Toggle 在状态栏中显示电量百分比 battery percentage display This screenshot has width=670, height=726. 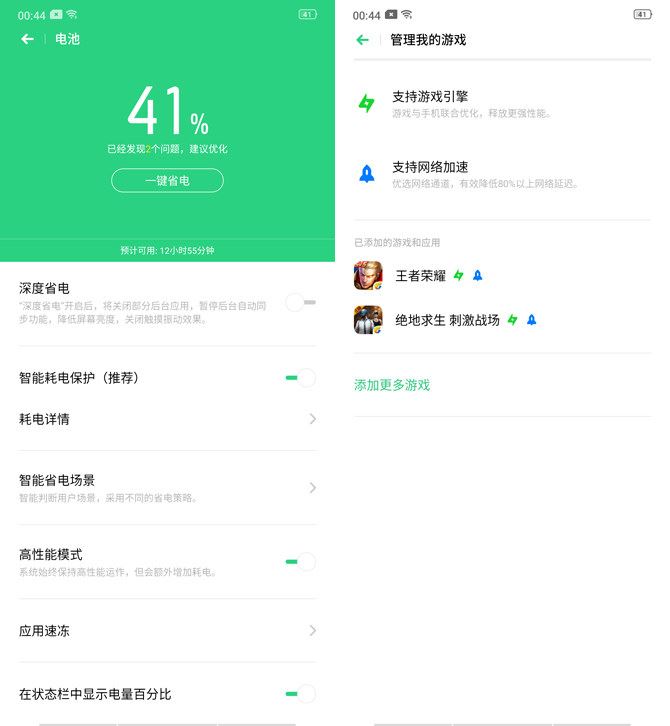(300, 694)
